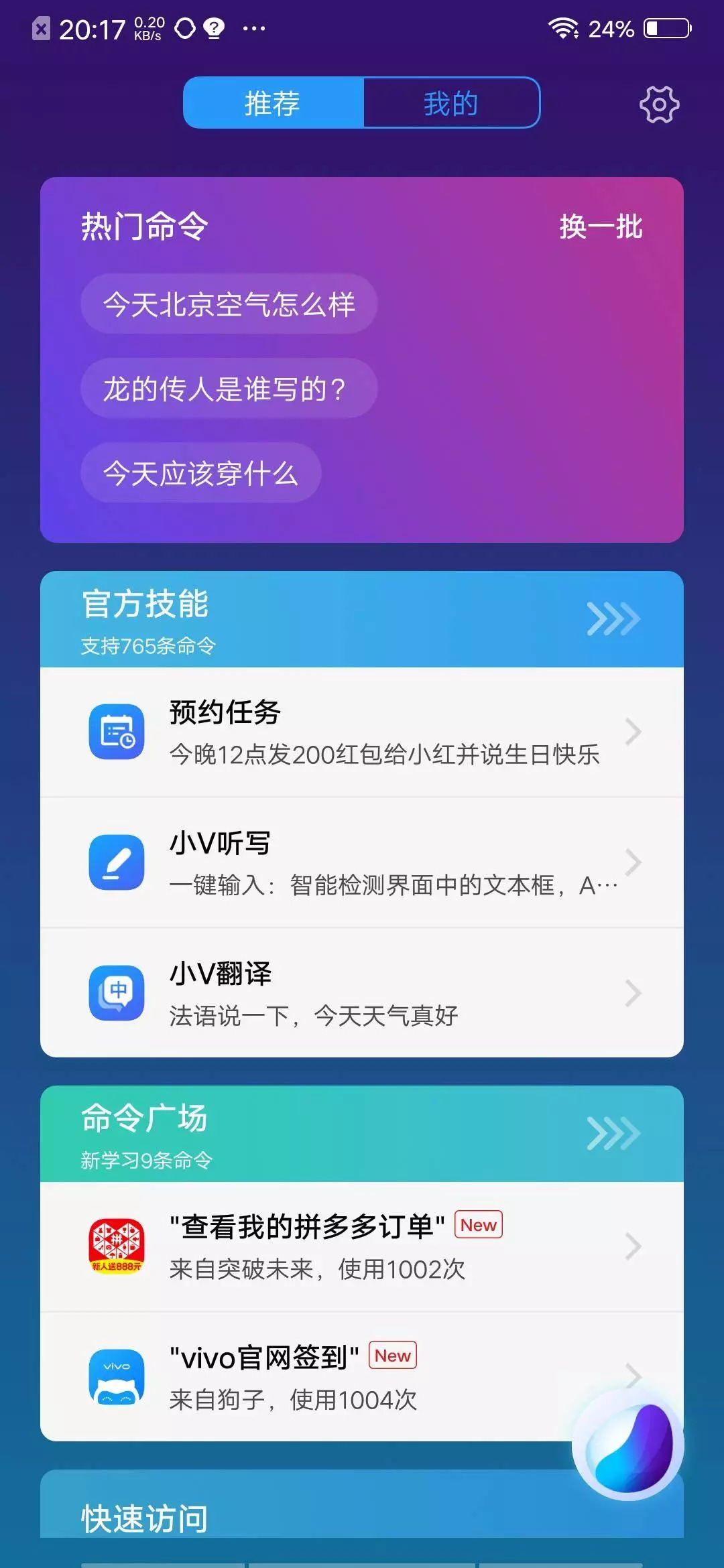Image resolution: width=724 pixels, height=1568 pixels.
Task: Open the settings gear icon
Action: pos(659,105)
